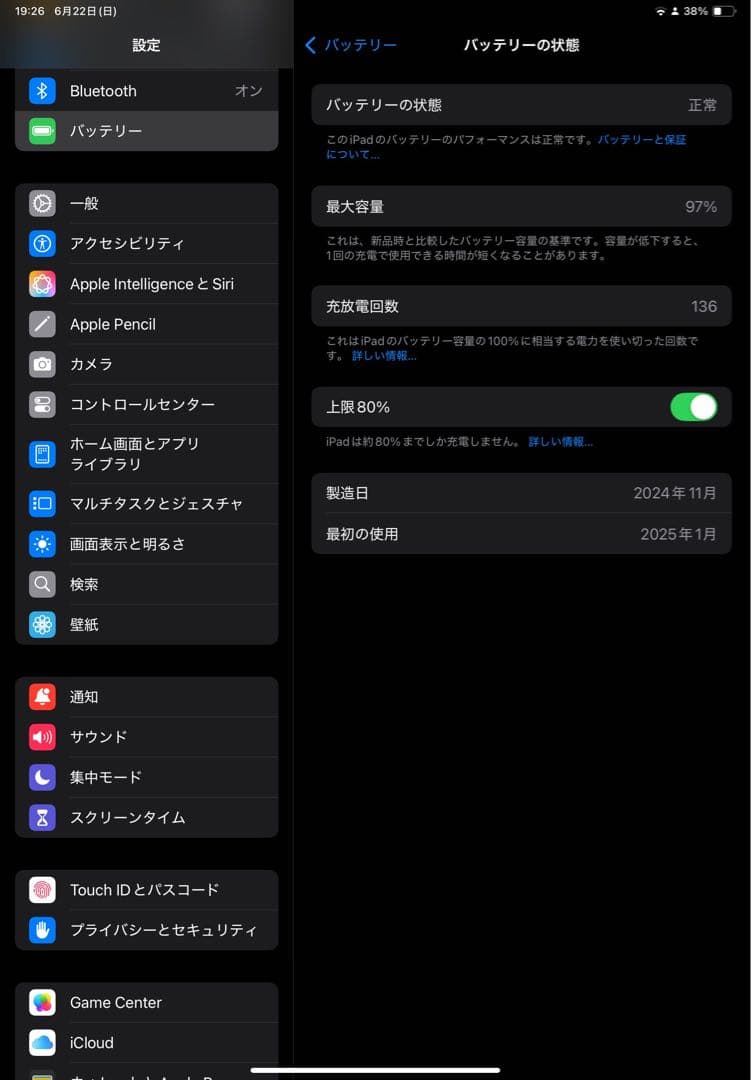751x1080 pixels.
Task: Open the Apple Pencil settings icon
Action: (42, 324)
